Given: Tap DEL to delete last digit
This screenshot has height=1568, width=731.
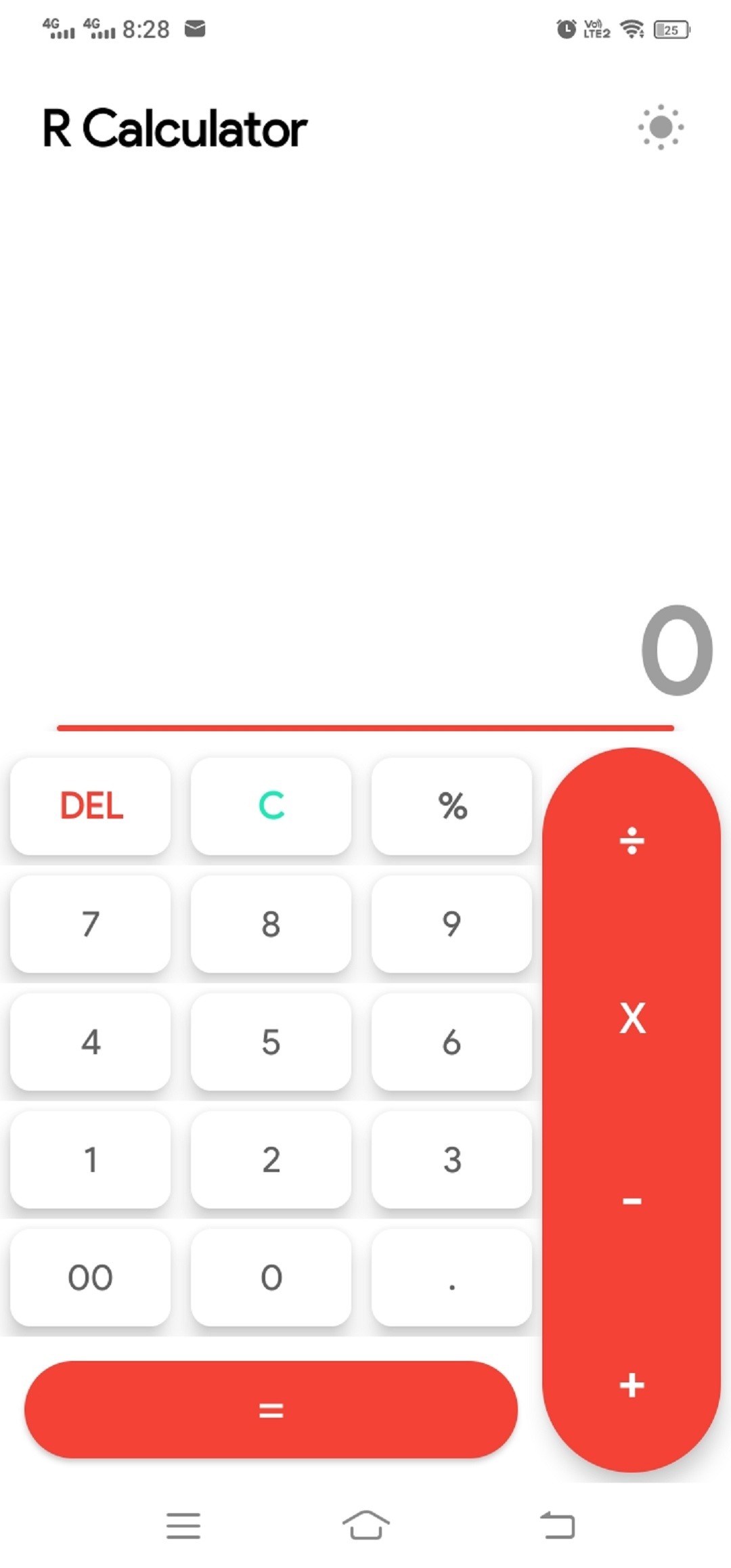Looking at the screenshot, I should pos(91,806).
